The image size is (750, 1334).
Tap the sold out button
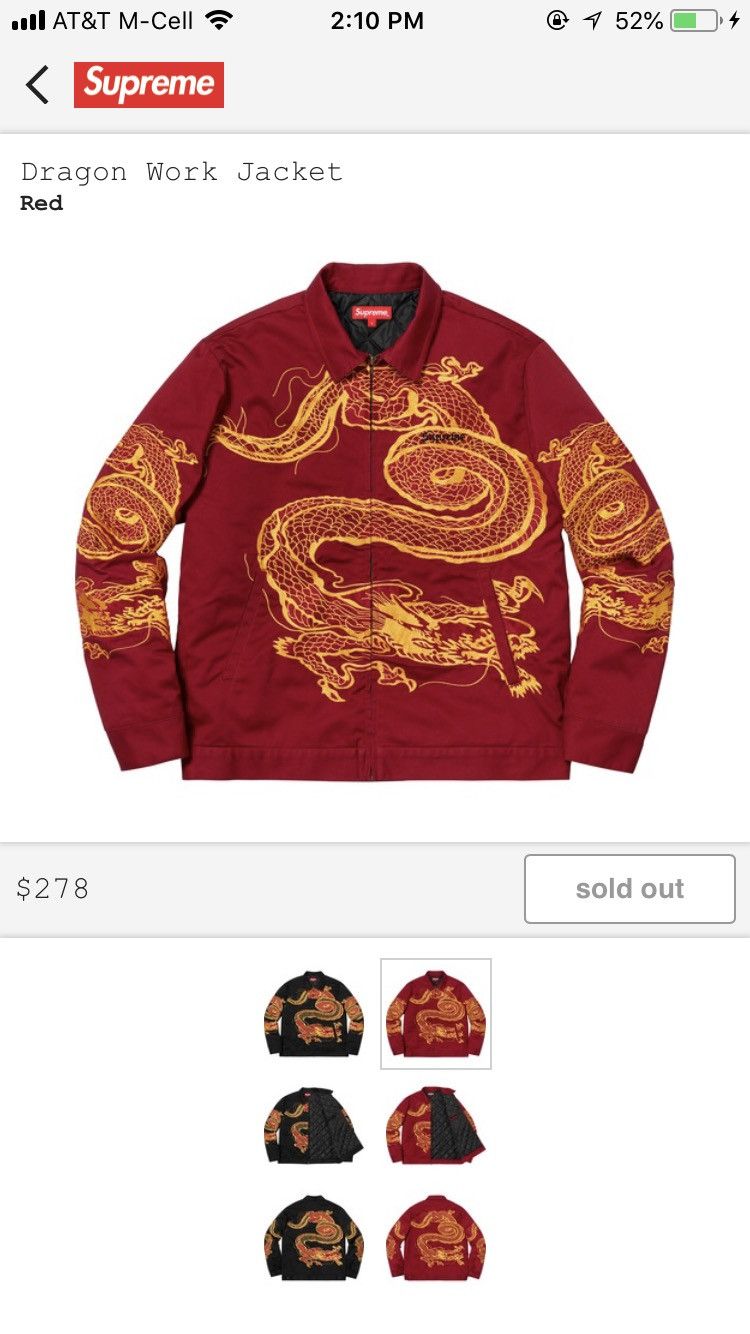630,888
